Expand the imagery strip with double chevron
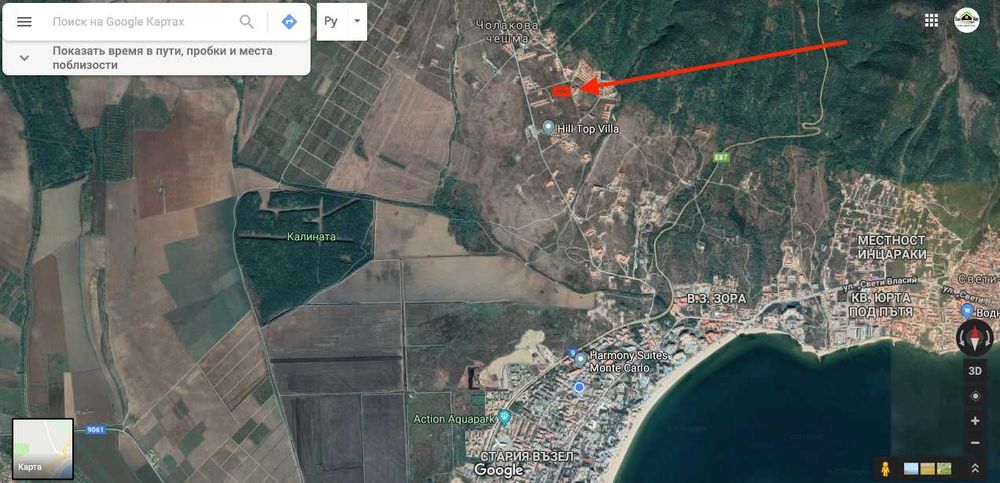The width and height of the screenshot is (1000, 483). click(975, 468)
